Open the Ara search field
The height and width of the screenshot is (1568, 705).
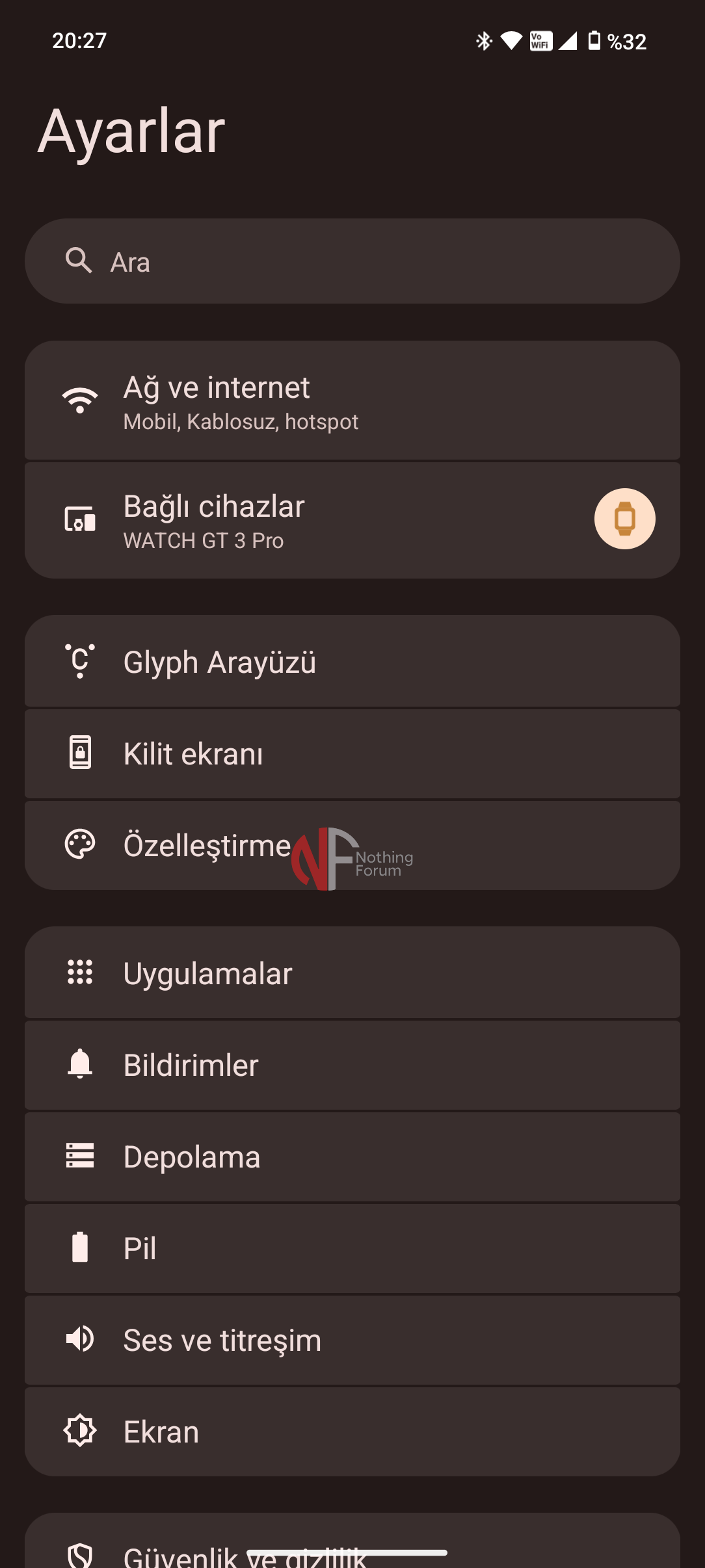point(351,261)
